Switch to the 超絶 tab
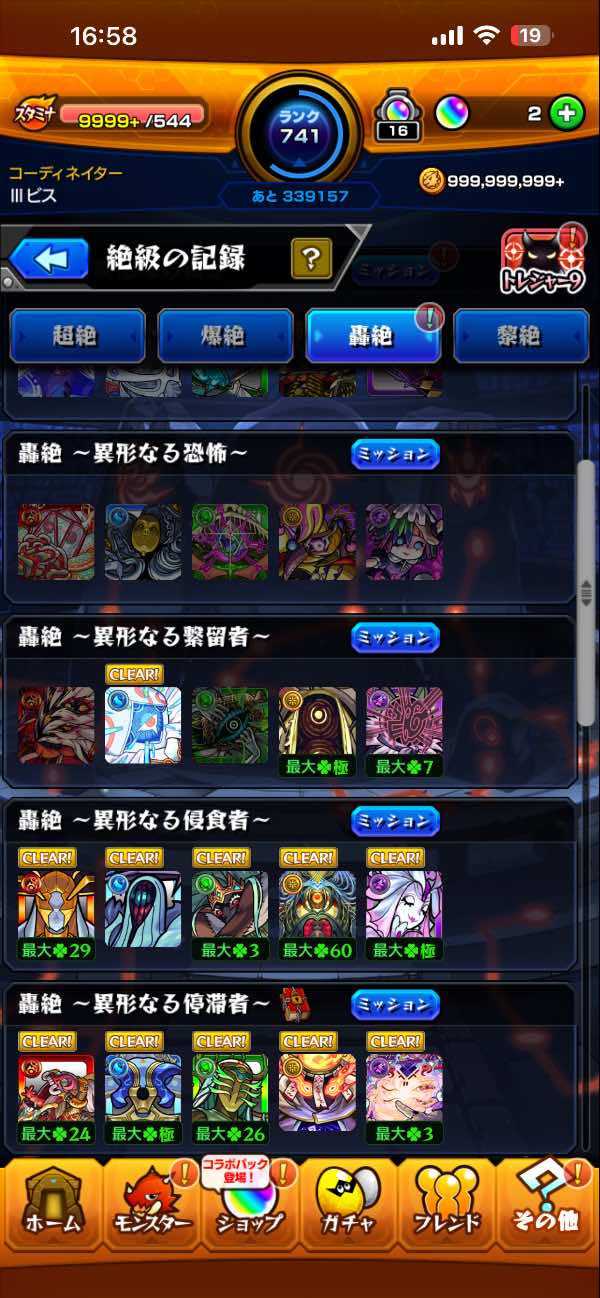Screen dimensions: 600x1298 pos(78,336)
